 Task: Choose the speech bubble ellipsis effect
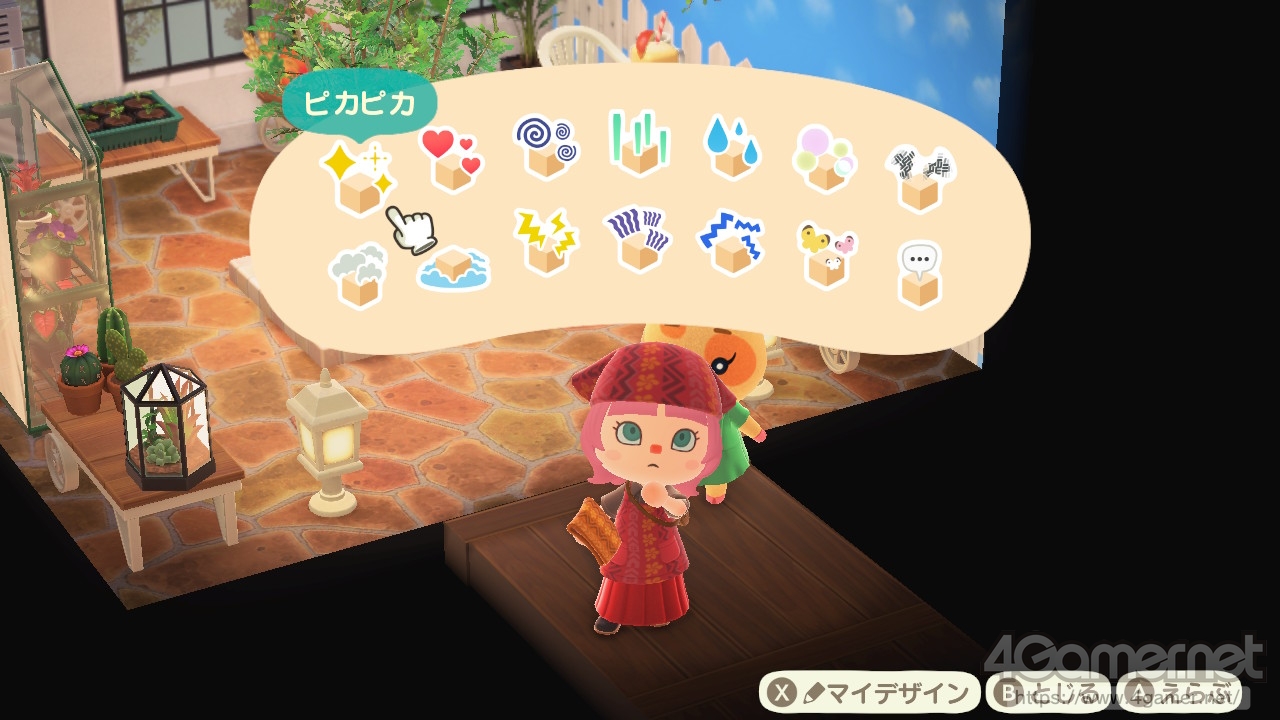tap(920, 274)
